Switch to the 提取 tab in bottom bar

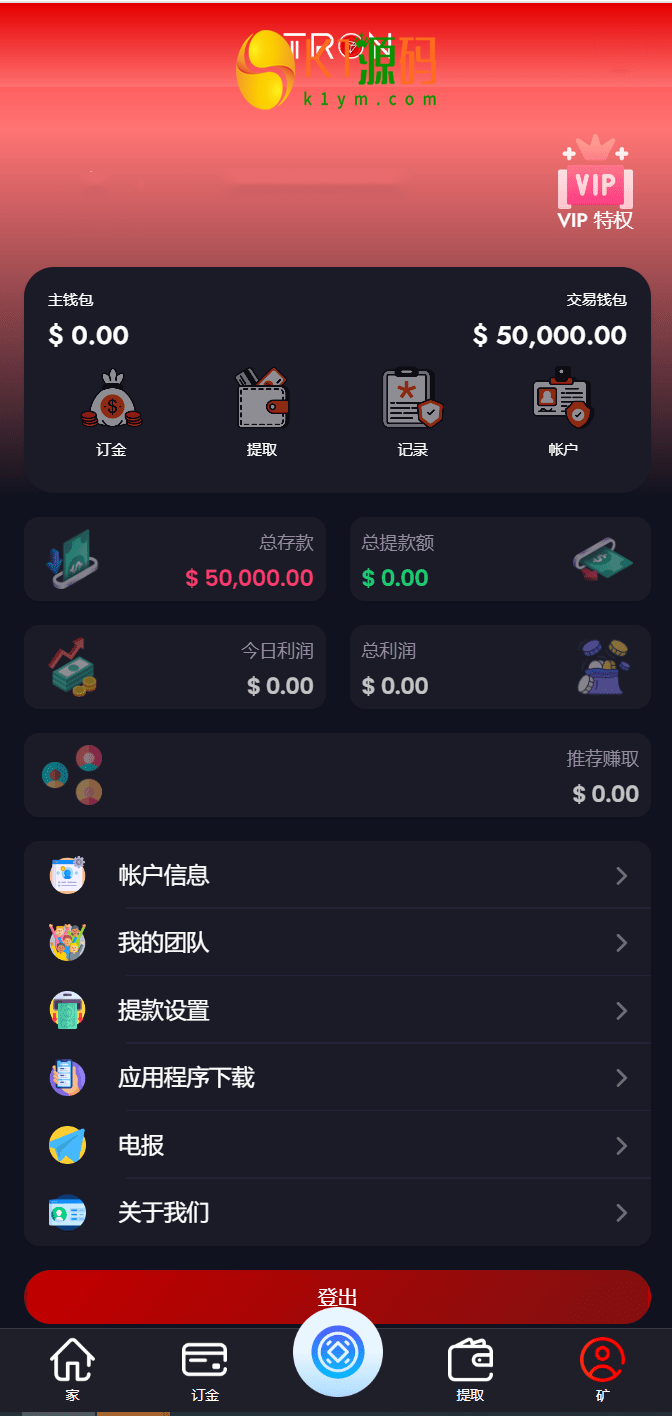click(470, 1370)
